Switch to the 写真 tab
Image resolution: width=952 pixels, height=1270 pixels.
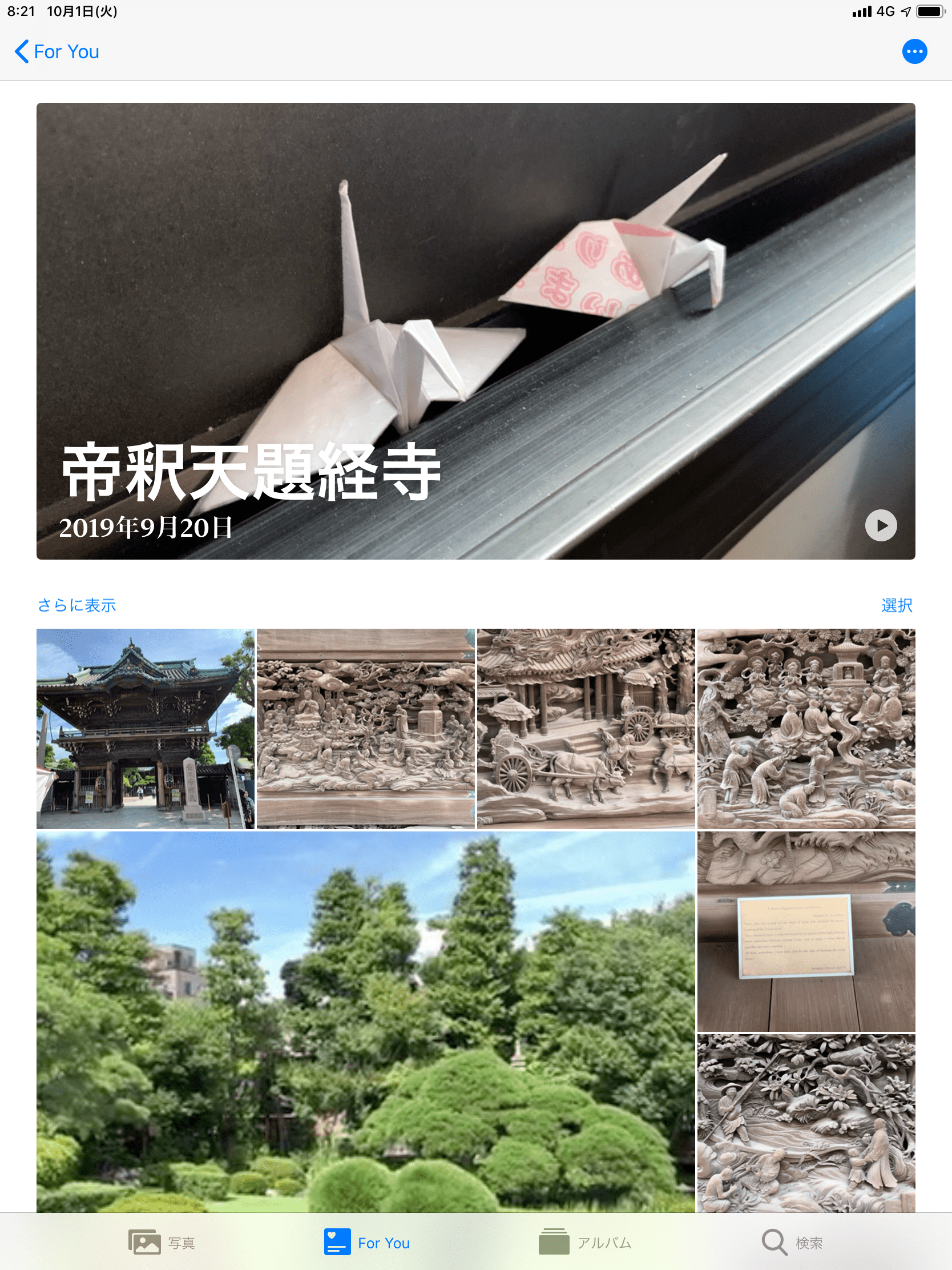[x=162, y=1243]
